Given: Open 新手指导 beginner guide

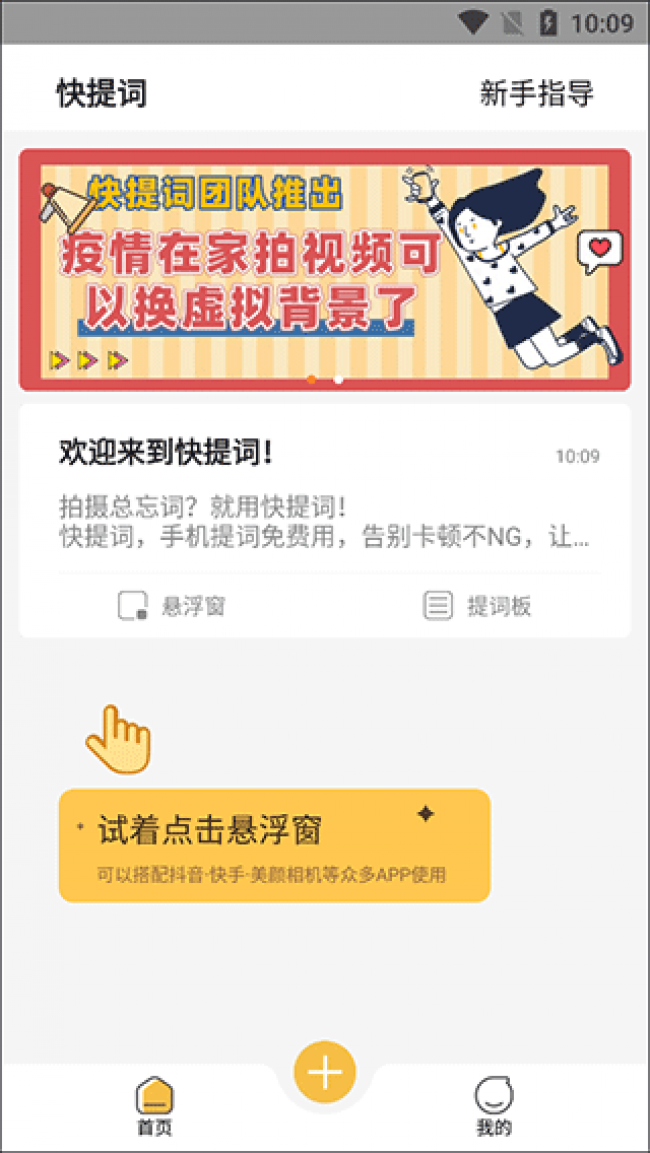Looking at the screenshot, I should click(x=536, y=93).
